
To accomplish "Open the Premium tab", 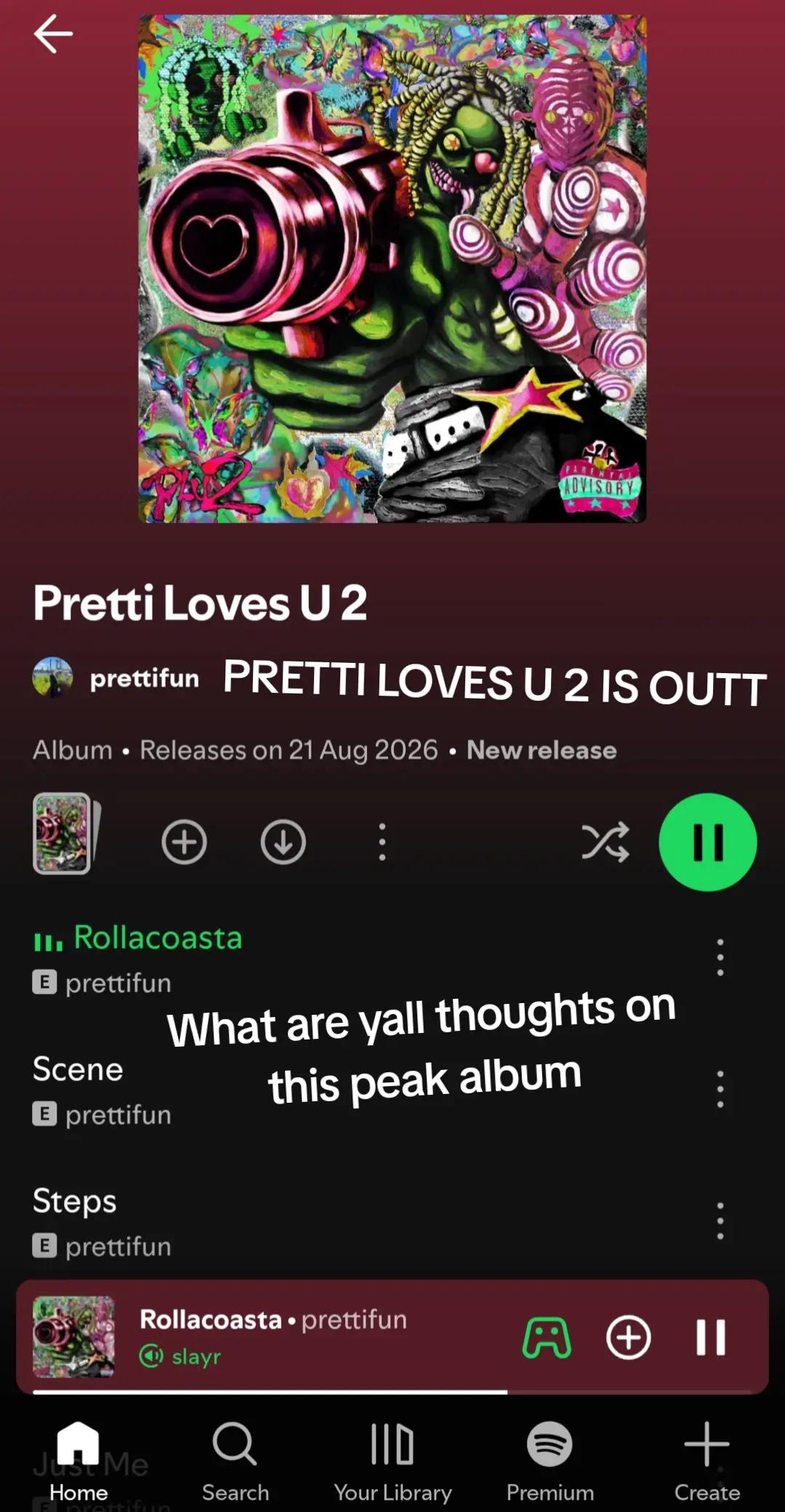I will [x=549, y=1462].
